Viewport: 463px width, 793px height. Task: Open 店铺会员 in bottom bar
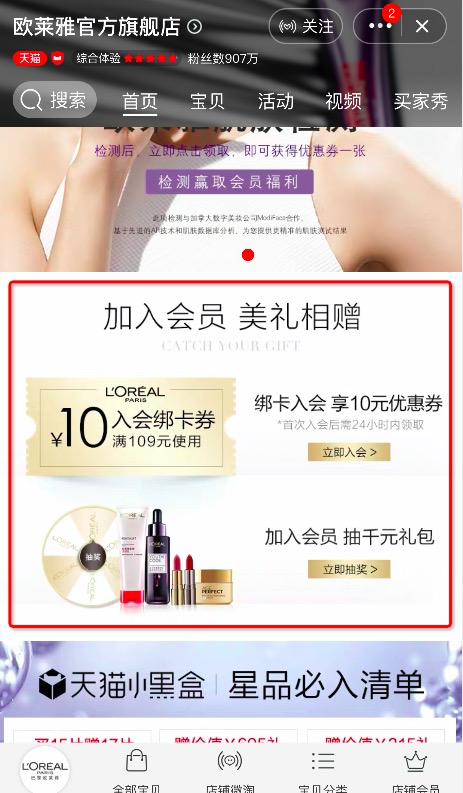tap(415, 770)
